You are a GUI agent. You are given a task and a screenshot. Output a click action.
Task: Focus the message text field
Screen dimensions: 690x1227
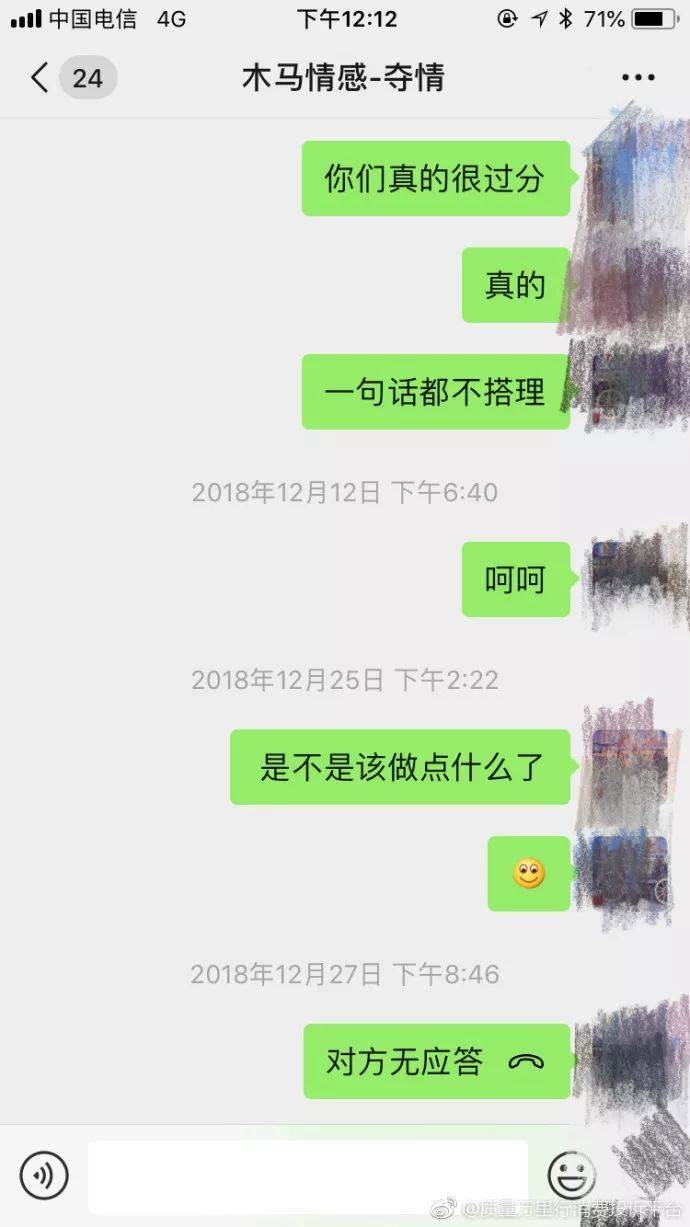click(x=307, y=1175)
